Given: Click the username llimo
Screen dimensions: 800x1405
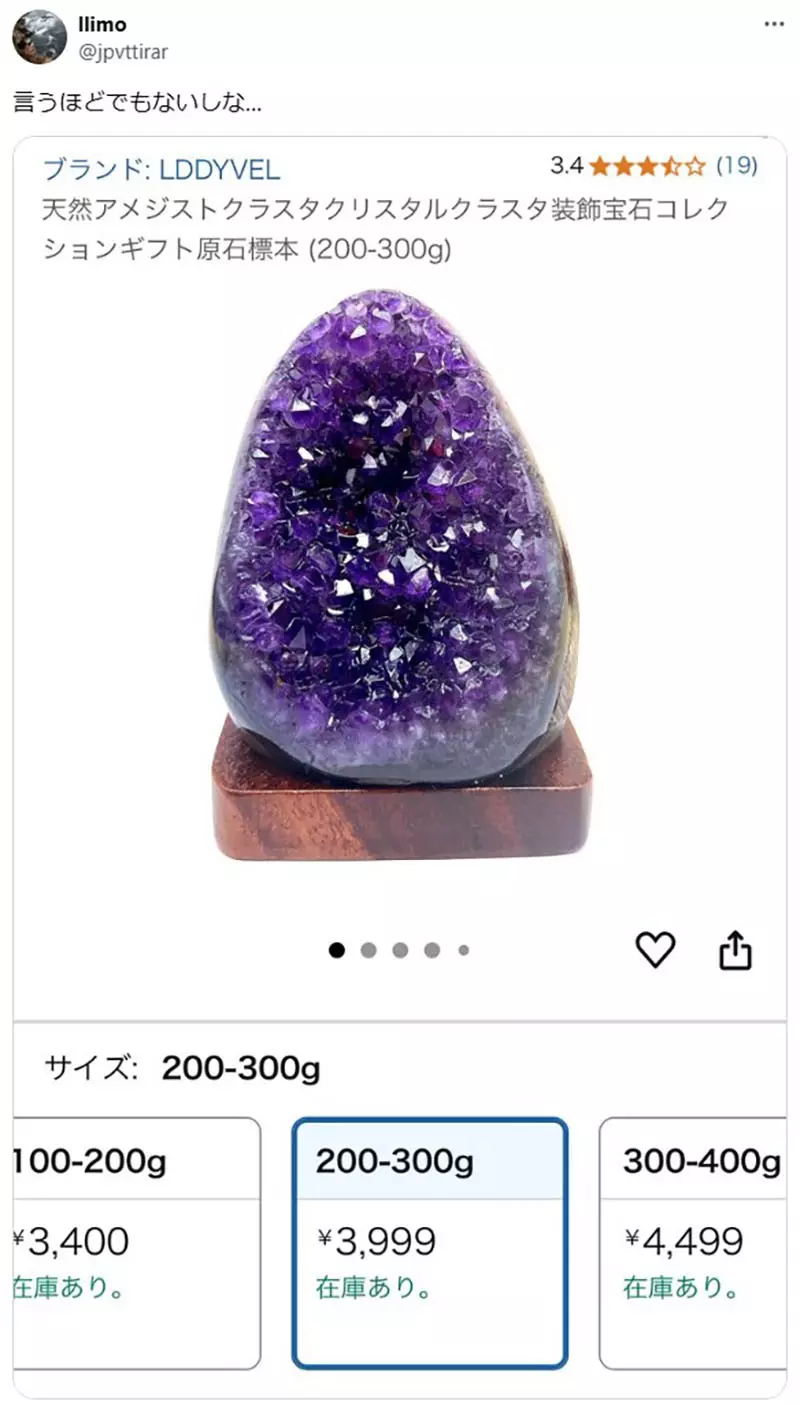Looking at the screenshot, I should coord(101,24).
